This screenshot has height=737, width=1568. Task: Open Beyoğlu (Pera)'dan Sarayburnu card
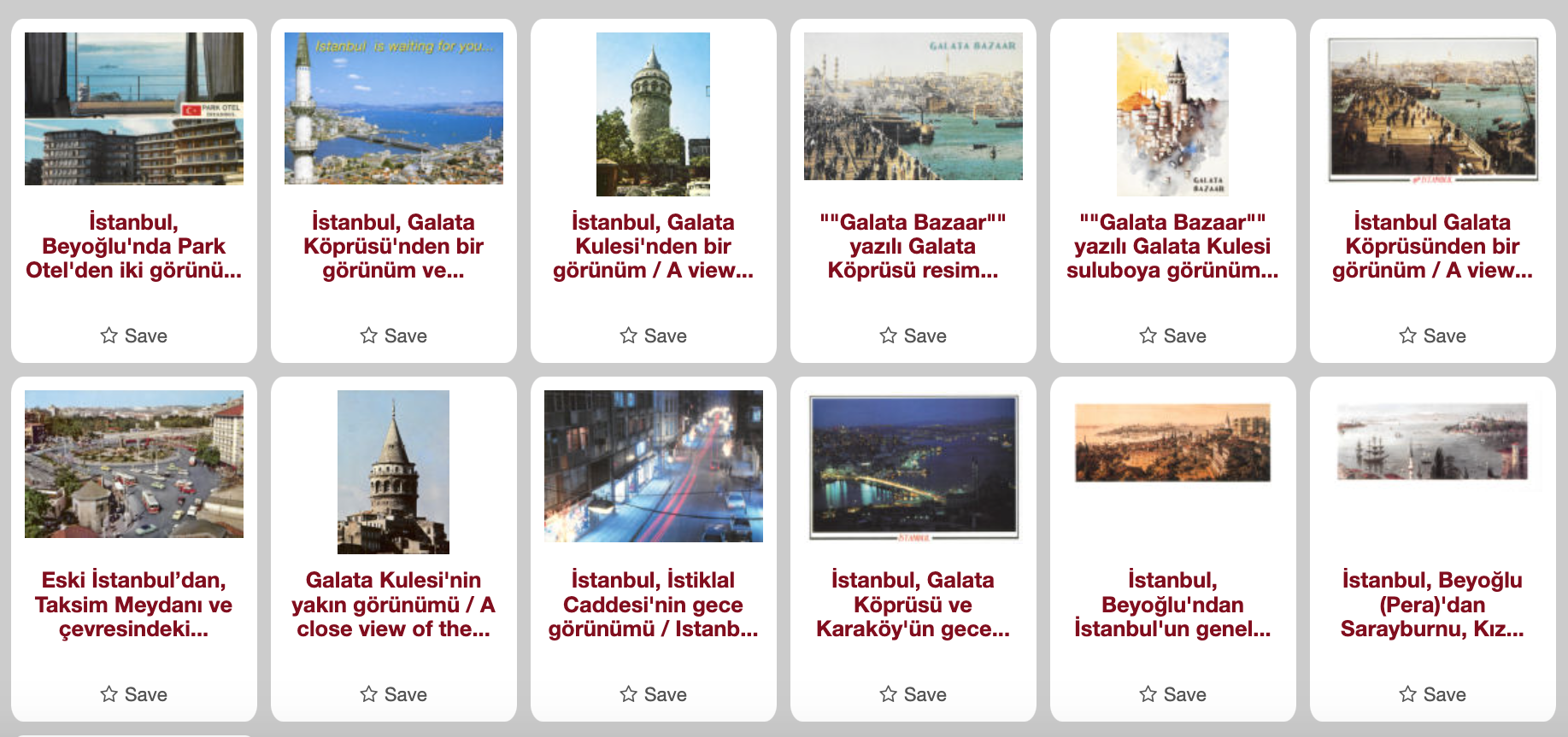pyautogui.click(x=1432, y=604)
